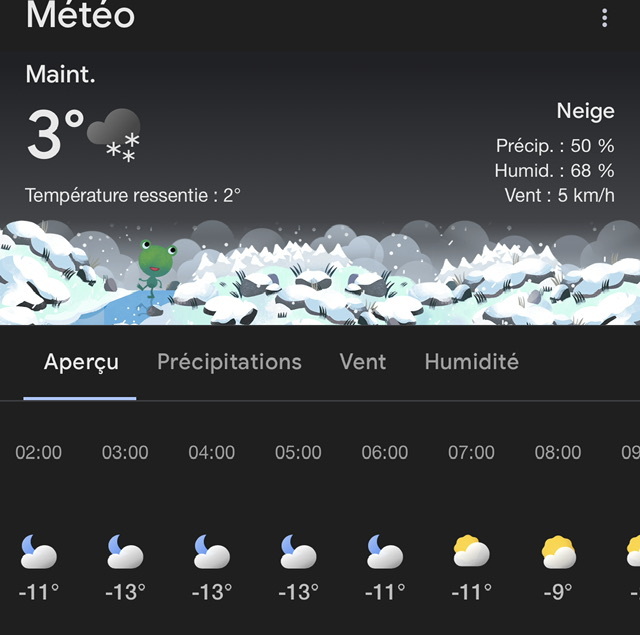Switch to the Précipitations tab
The image size is (640, 635).
tap(229, 362)
